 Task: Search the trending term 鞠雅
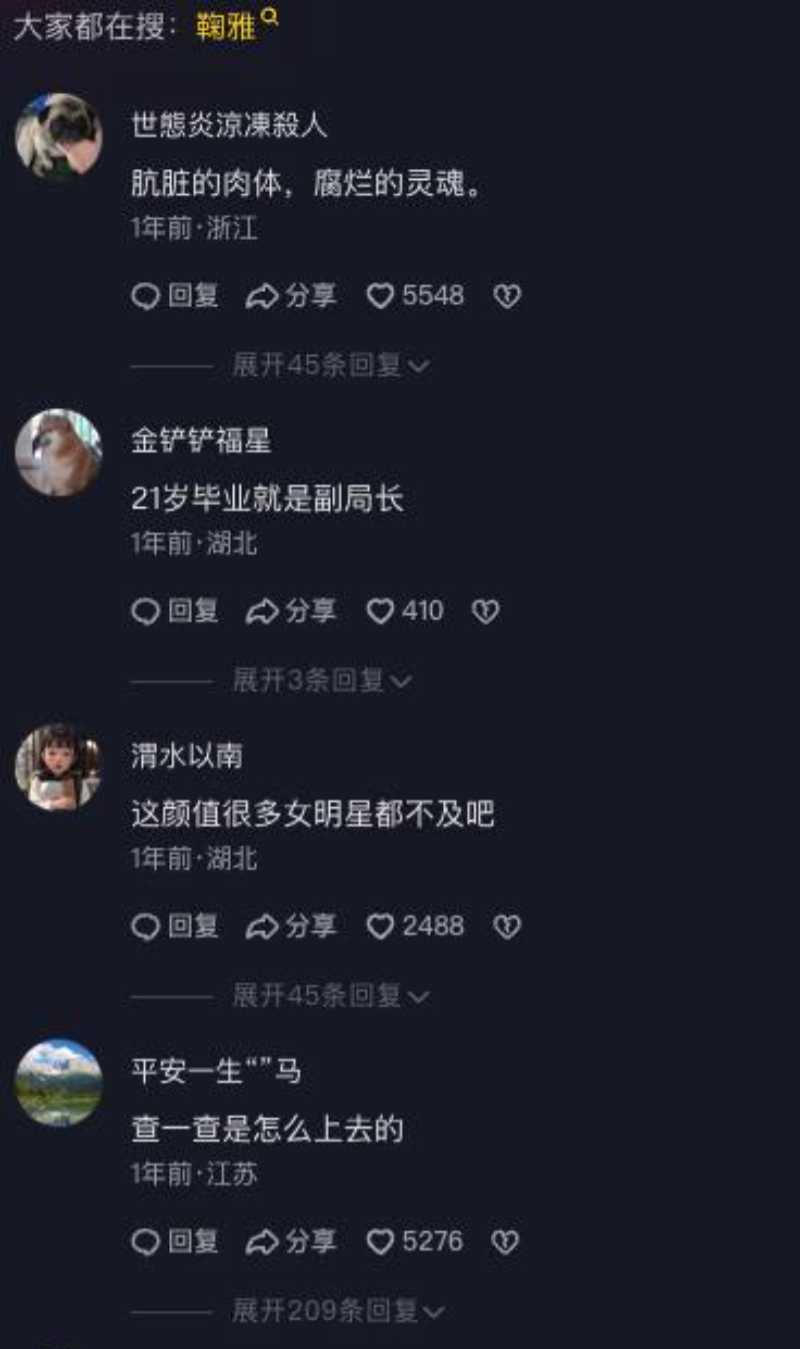click(x=236, y=26)
